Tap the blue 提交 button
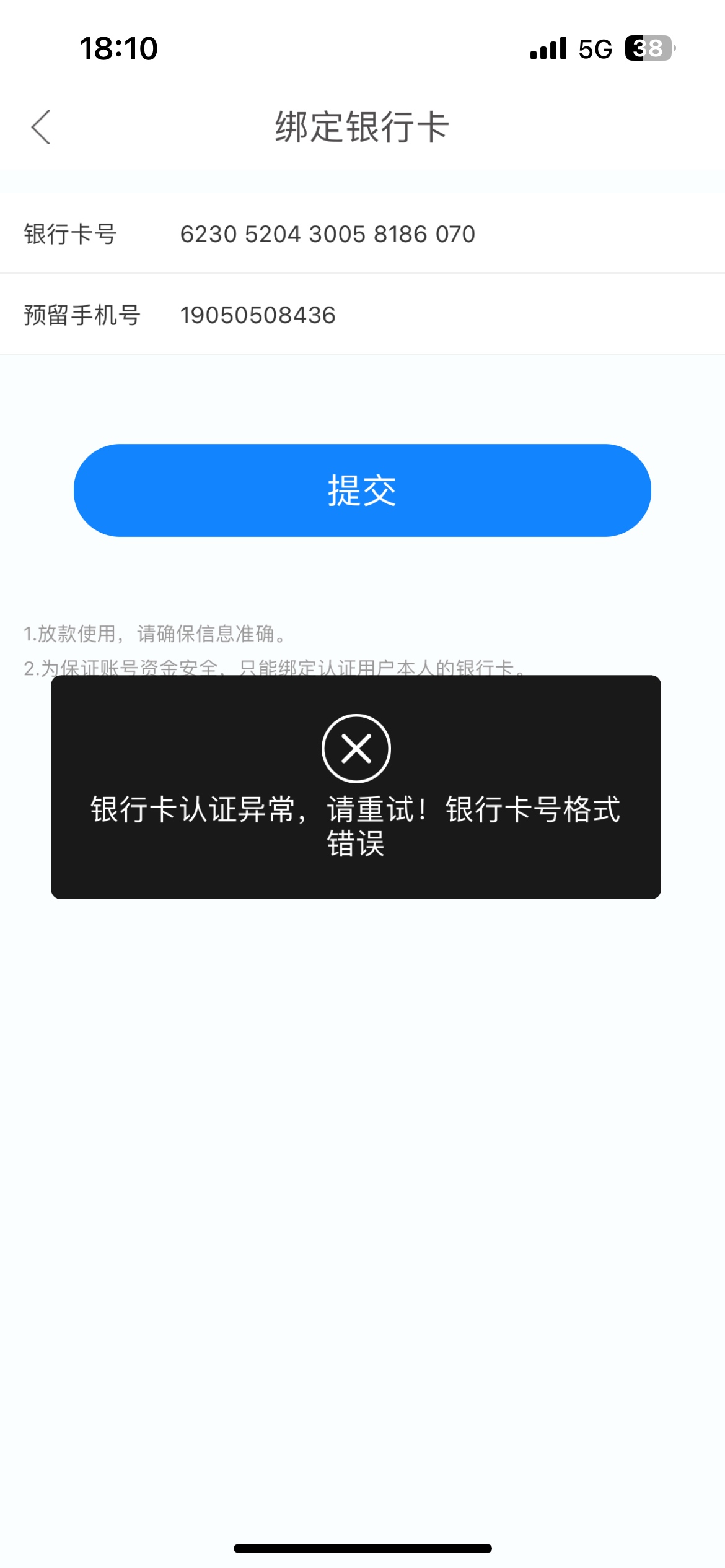This screenshot has height=1568, width=725. click(x=362, y=490)
